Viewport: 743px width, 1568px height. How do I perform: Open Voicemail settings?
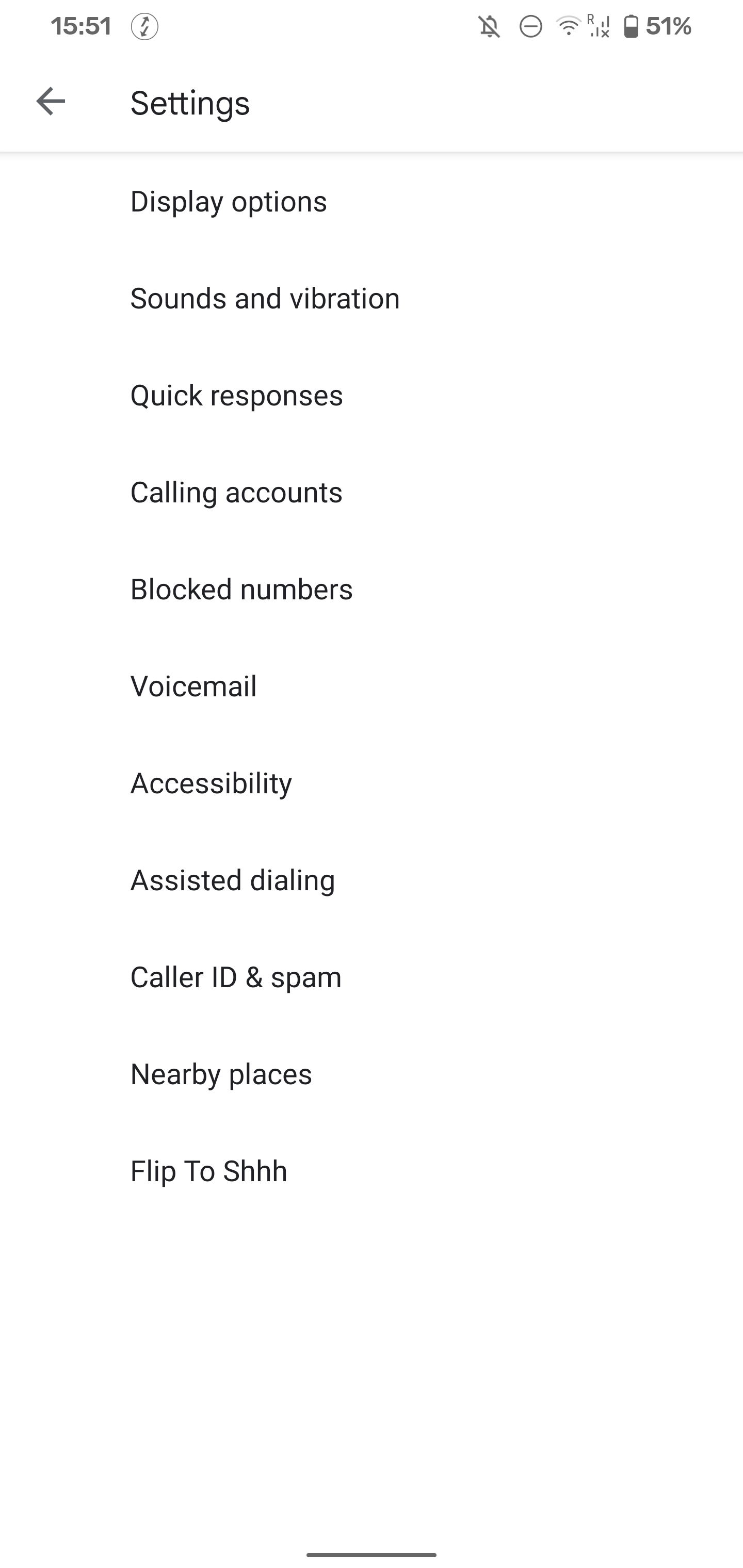tap(193, 685)
